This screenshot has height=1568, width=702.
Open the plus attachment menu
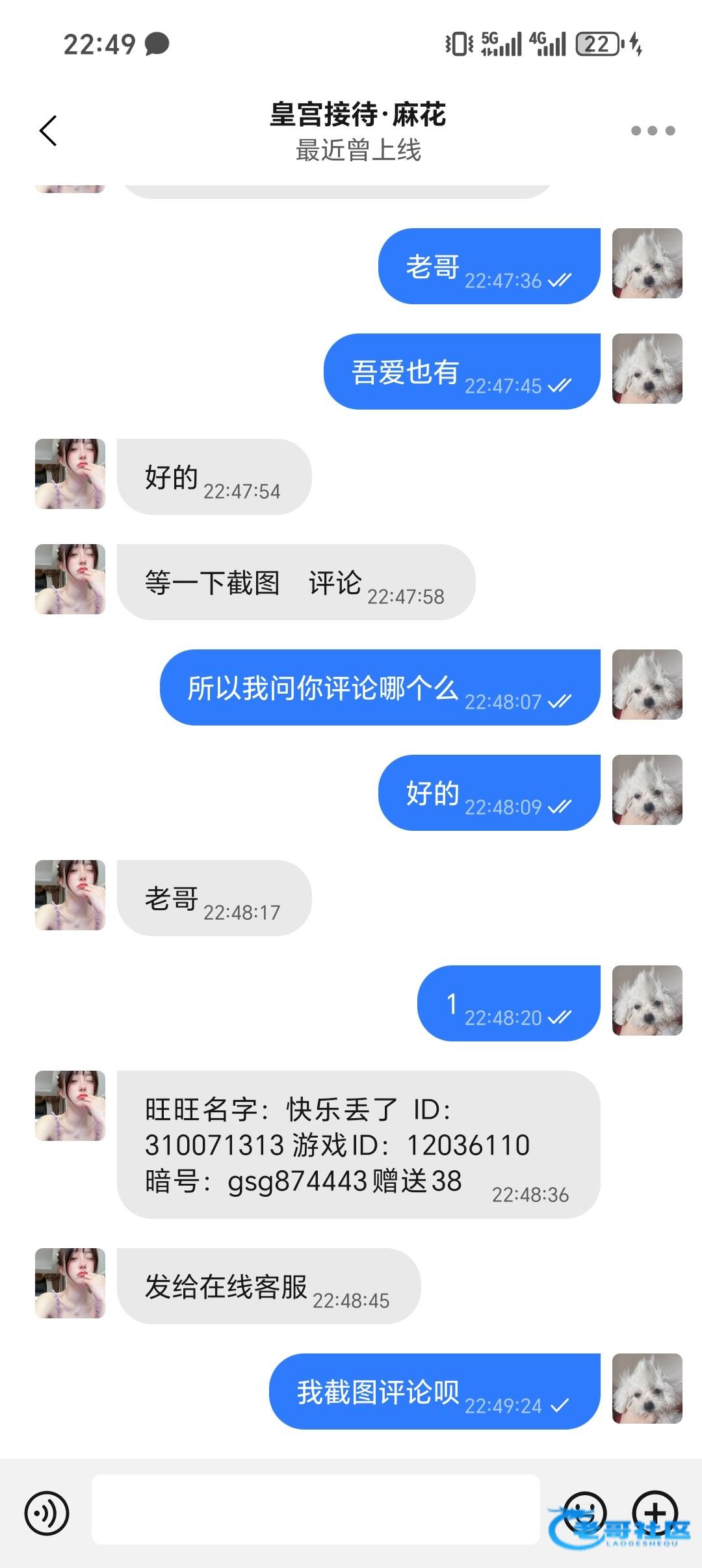click(x=655, y=1512)
